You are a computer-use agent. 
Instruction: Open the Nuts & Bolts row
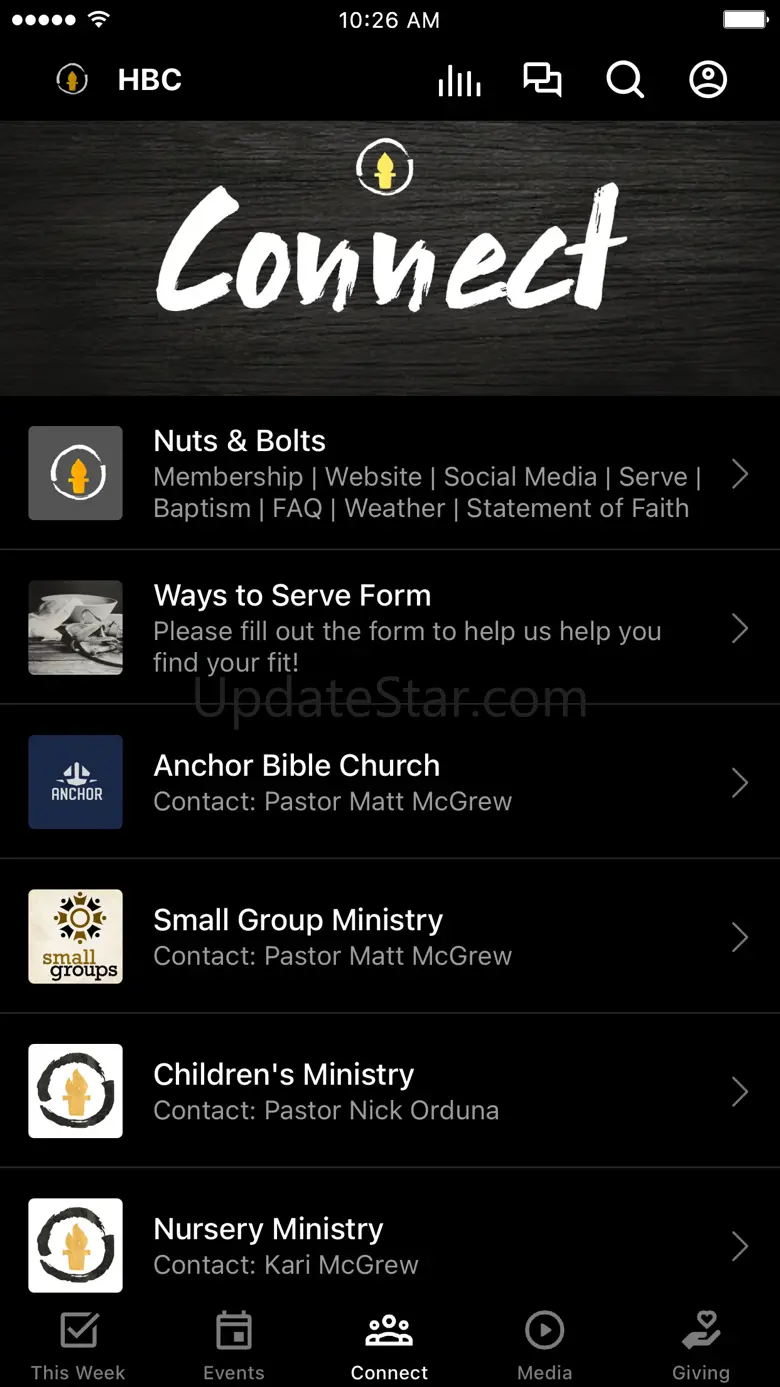(x=390, y=474)
